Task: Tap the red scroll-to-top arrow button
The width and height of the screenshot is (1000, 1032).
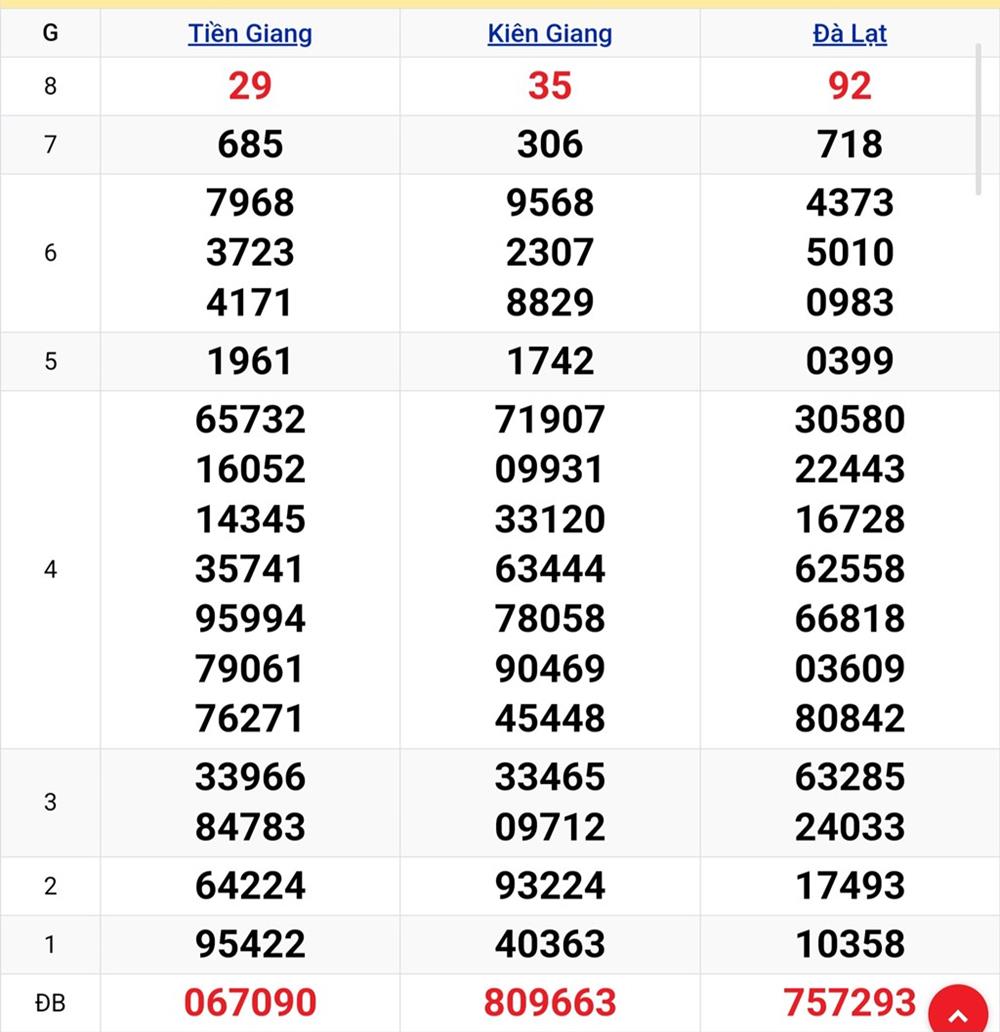Action: click(x=958, y=1010)
